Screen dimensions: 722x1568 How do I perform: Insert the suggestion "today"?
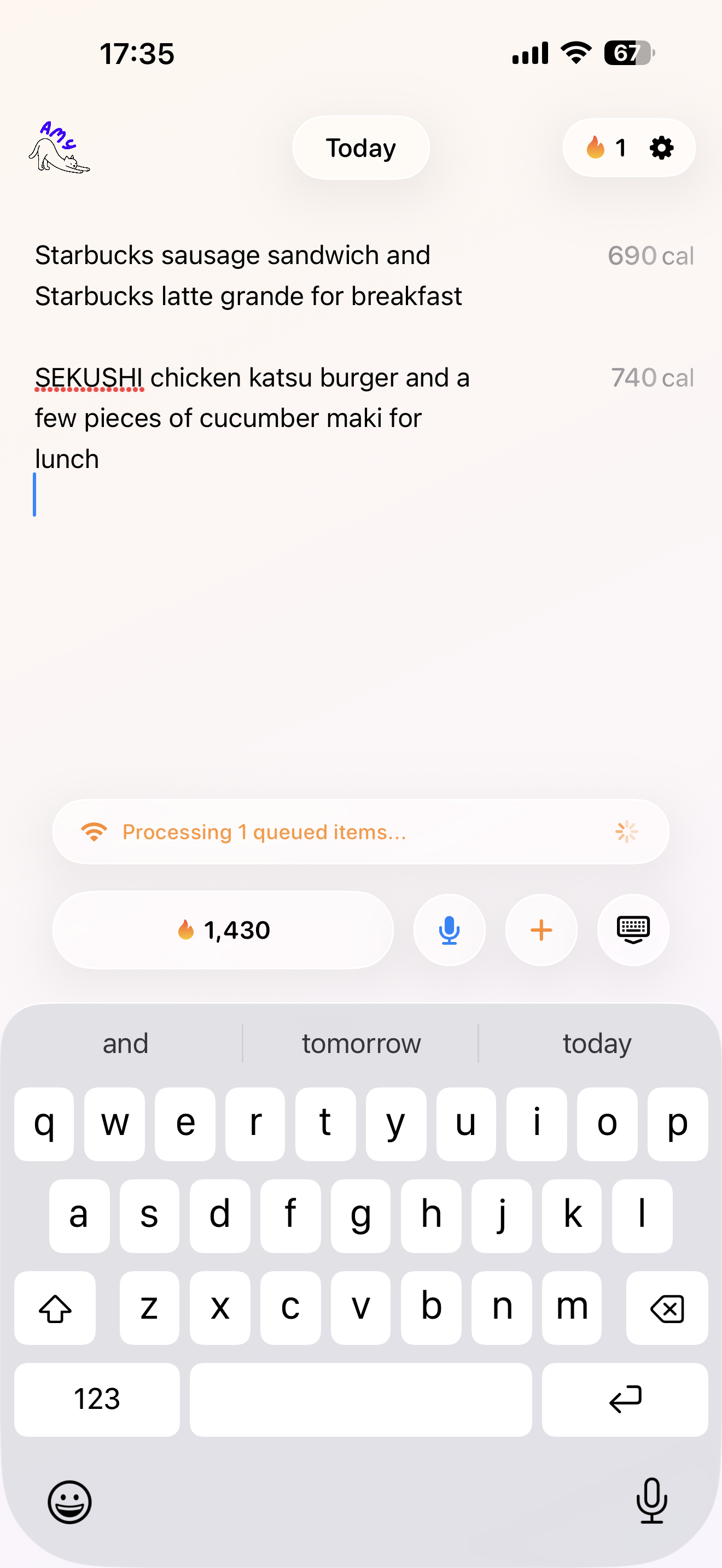pyautogui.click(x=597, y=1043)
